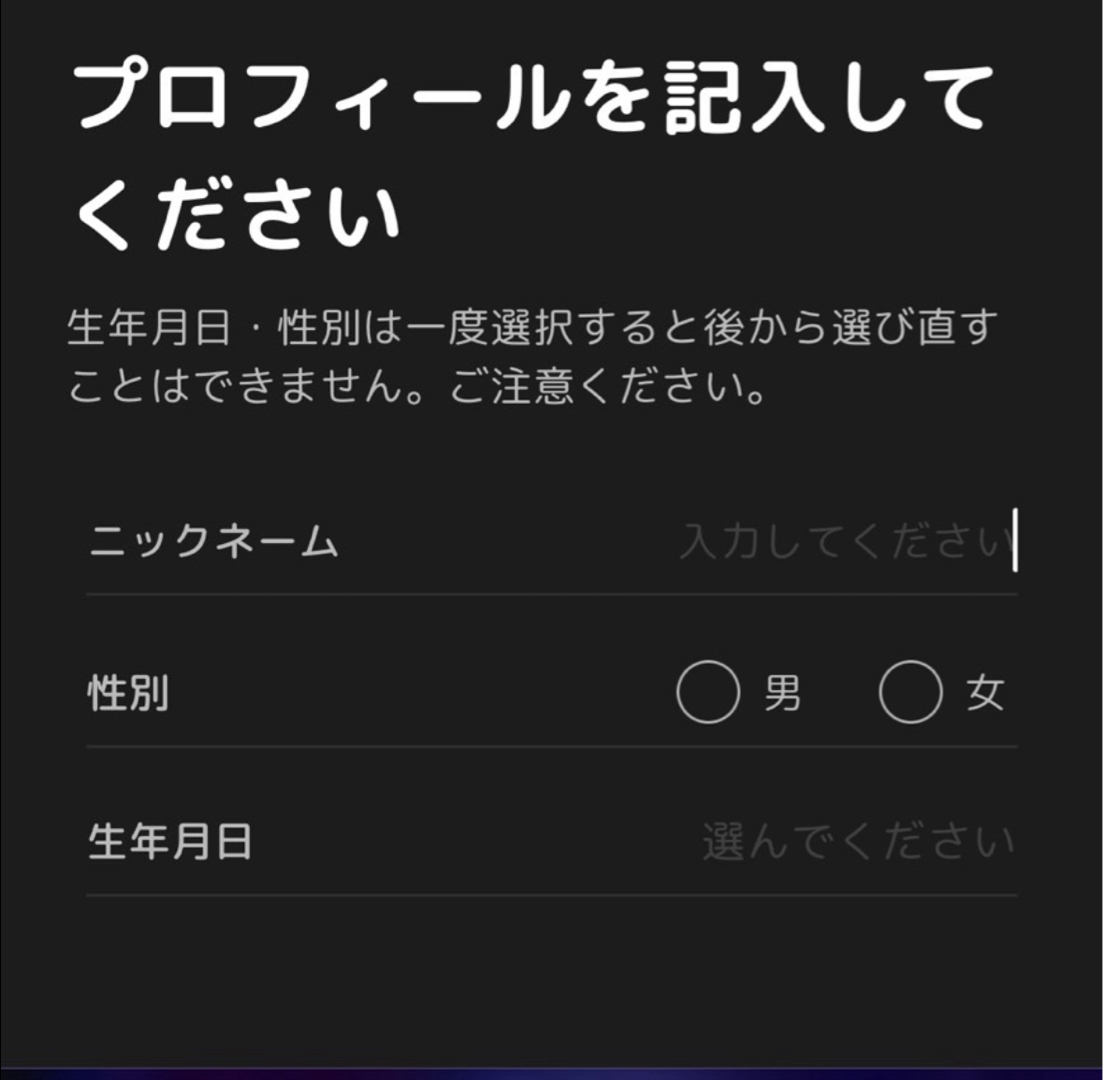1103x1080 pixels.
Task: Tap the ニックネーム input field
Action: tap(845, 543)
